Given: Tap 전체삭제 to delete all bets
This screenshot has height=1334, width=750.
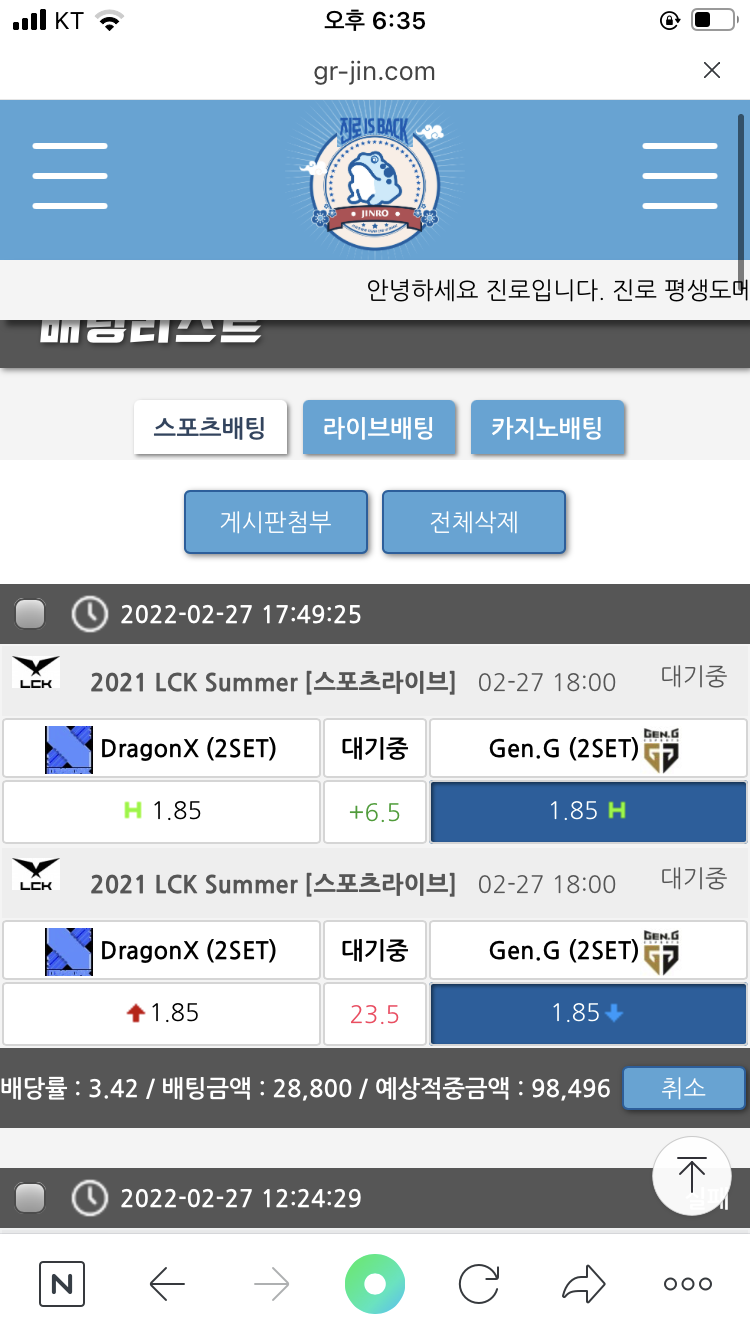Looking at the screenshot, I should click(x=474, y=521).
